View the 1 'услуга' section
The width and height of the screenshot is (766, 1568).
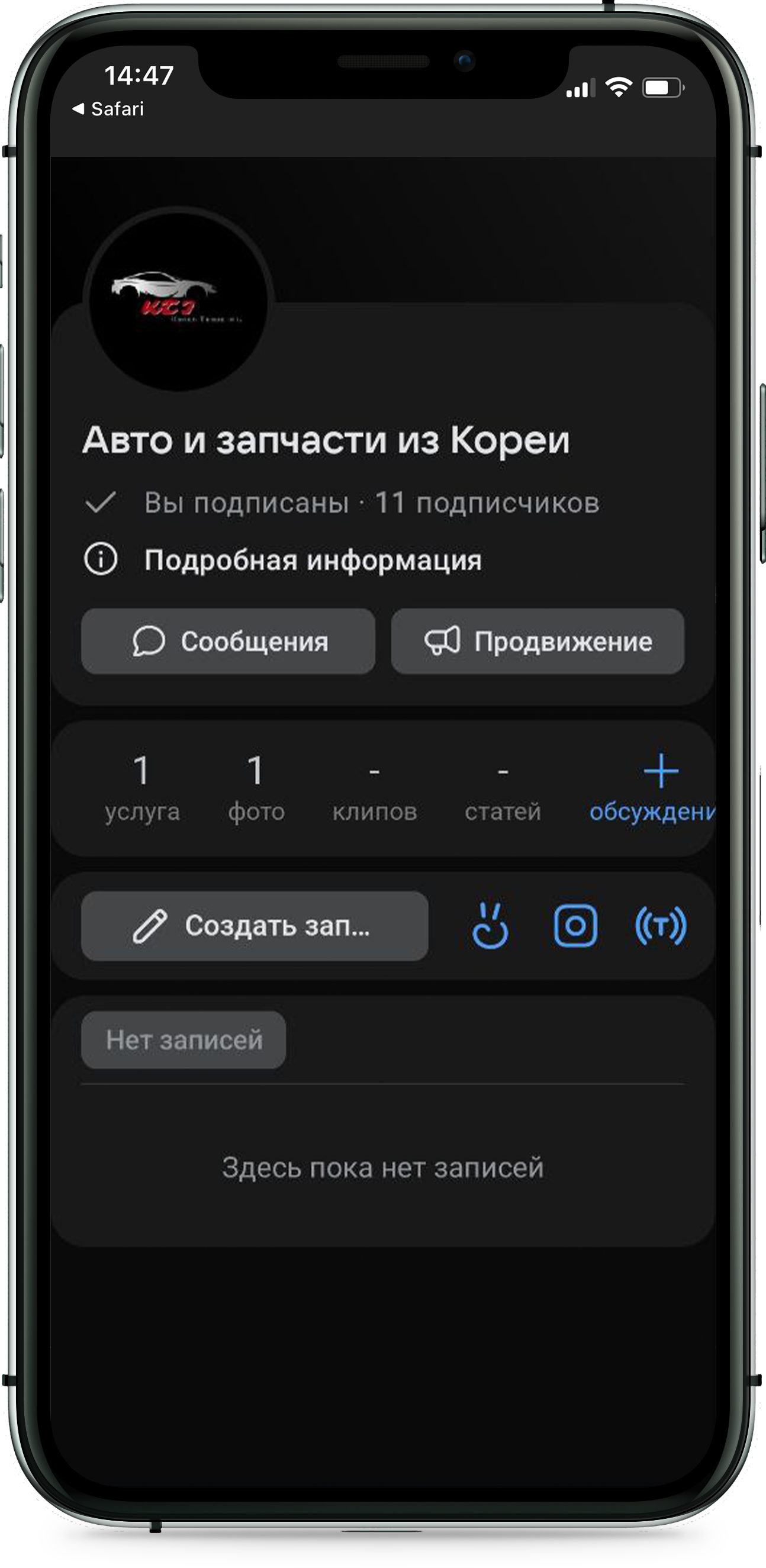click(142, 788)
